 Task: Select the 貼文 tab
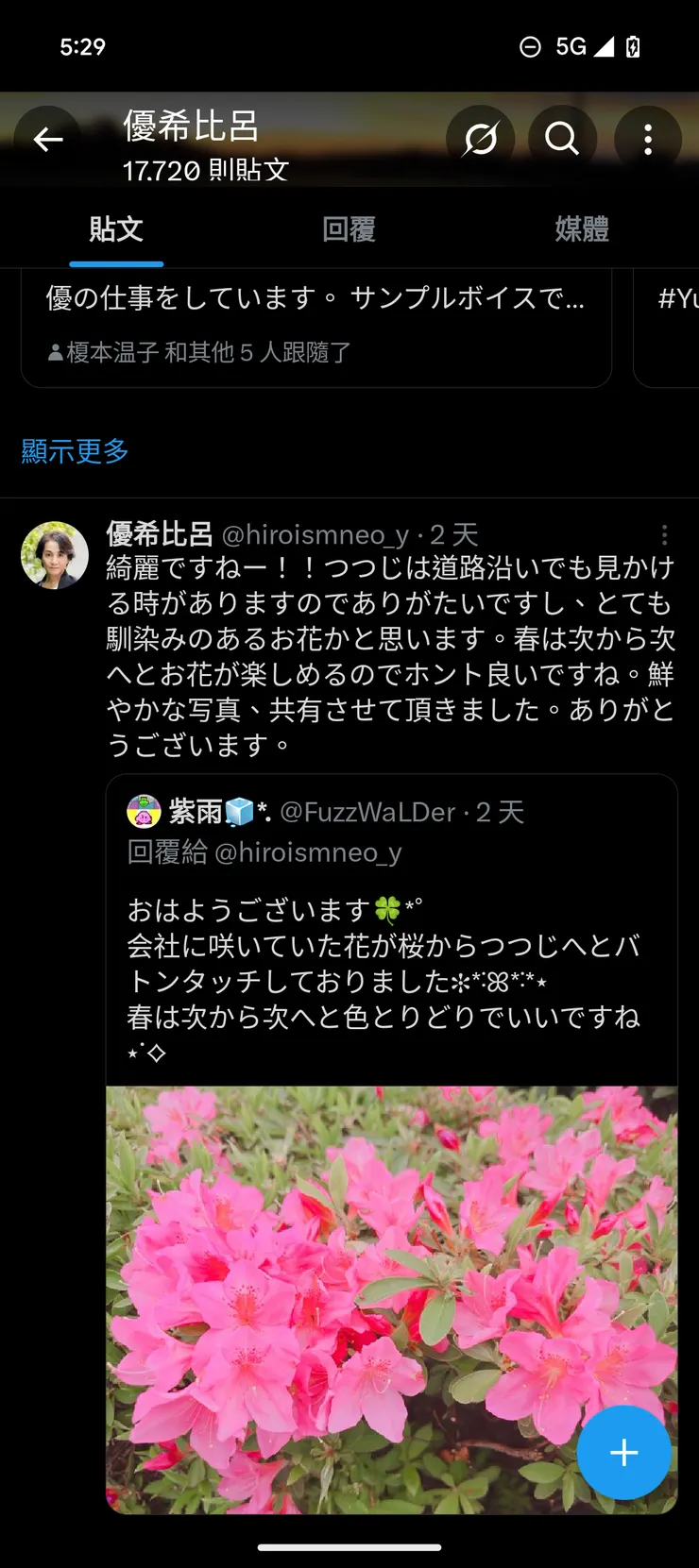point(116,229)
